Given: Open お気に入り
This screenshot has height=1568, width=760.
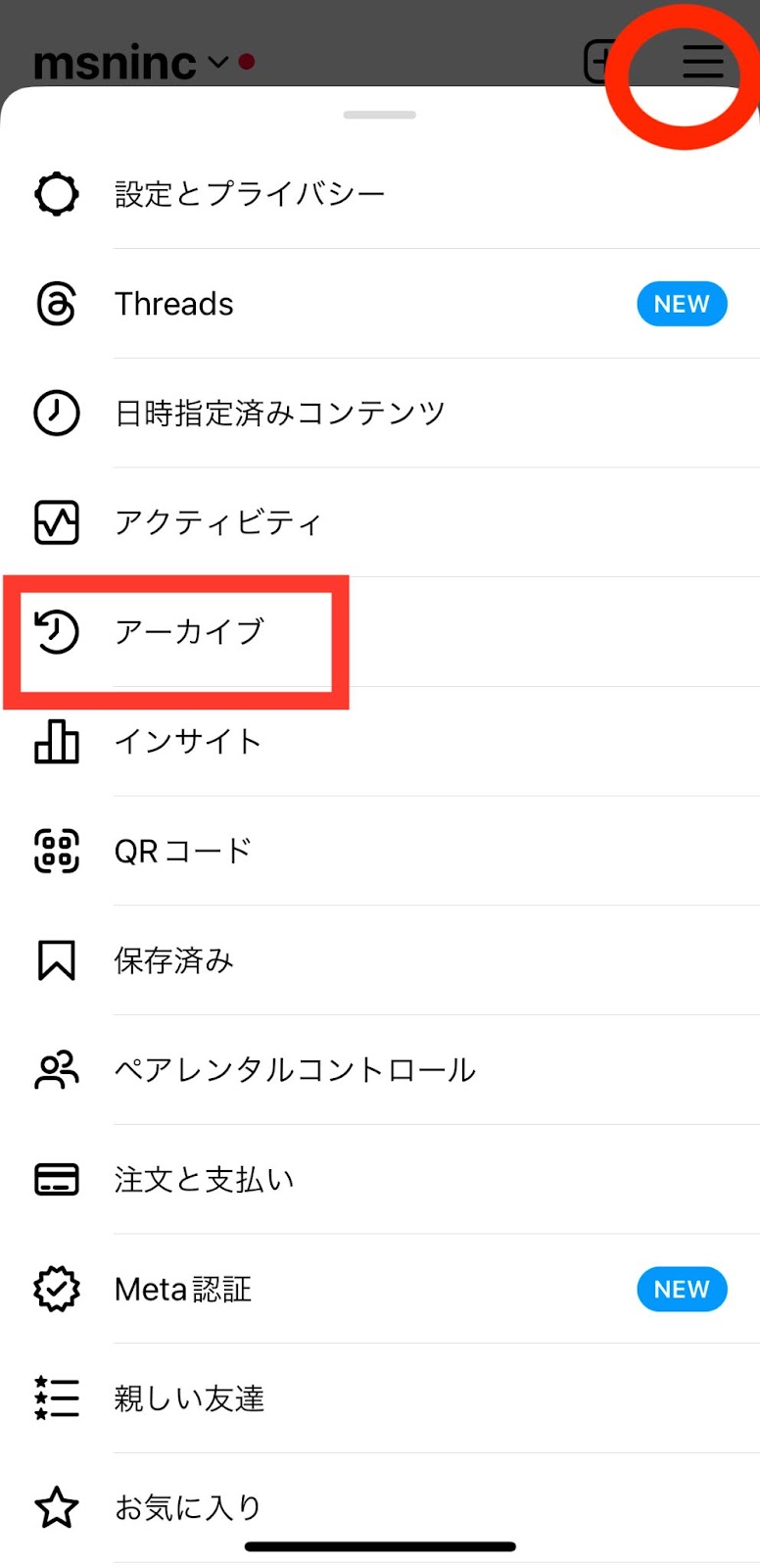Looking at the screenshot, I should 380,1508.
